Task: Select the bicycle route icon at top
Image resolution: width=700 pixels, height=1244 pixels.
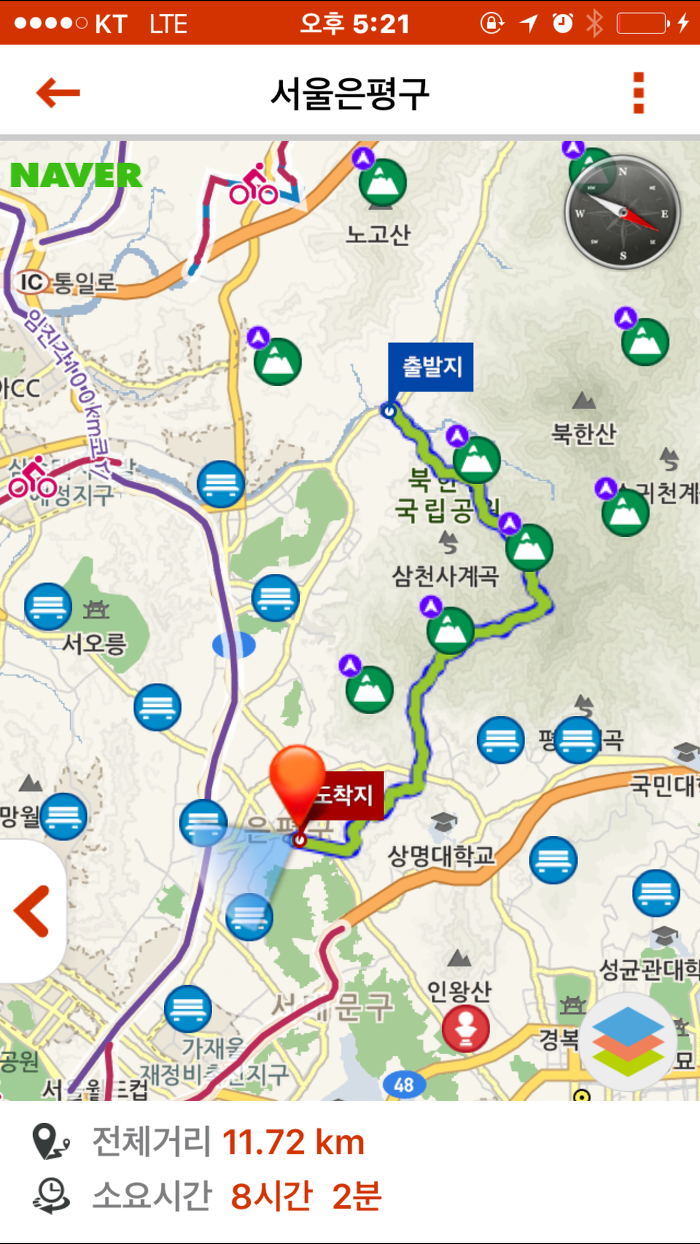Action: point(253,186)
